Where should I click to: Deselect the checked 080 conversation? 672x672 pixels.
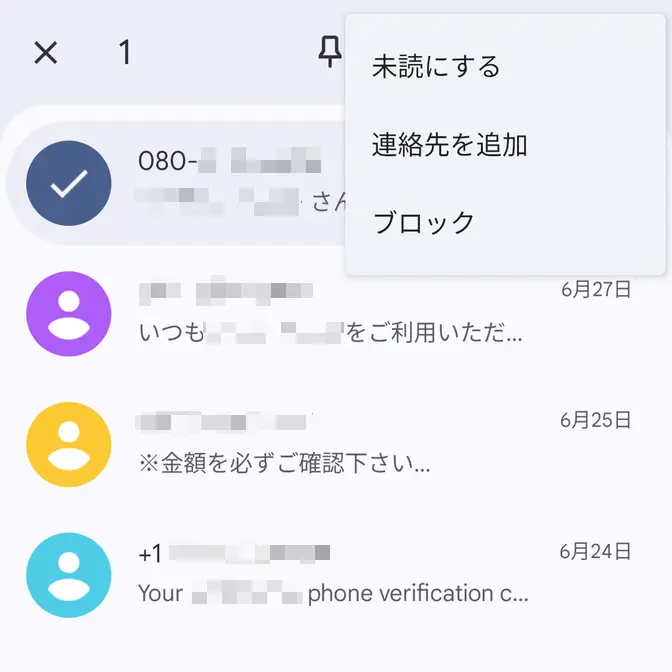[68, 183]
